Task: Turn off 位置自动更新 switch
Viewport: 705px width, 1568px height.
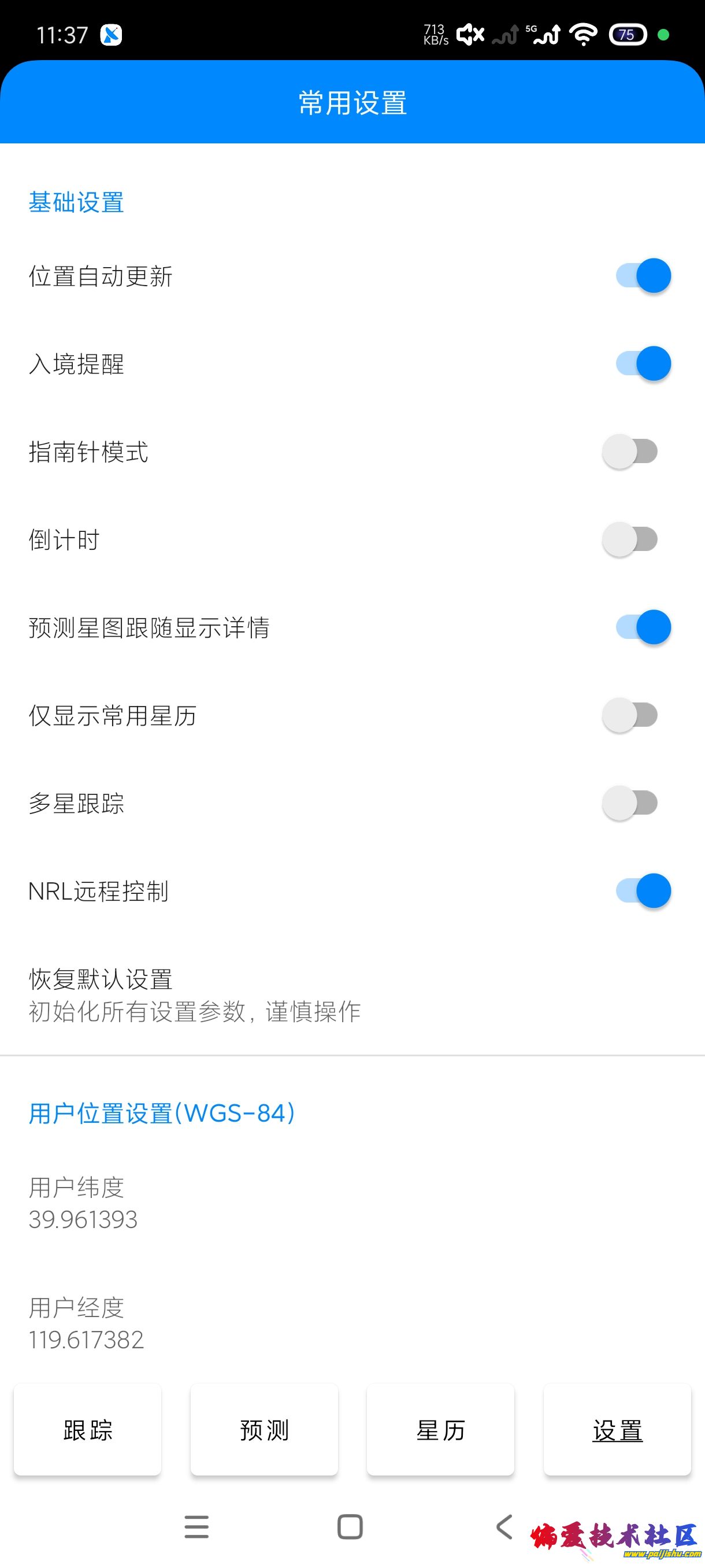Action: (x=643, y=276)
